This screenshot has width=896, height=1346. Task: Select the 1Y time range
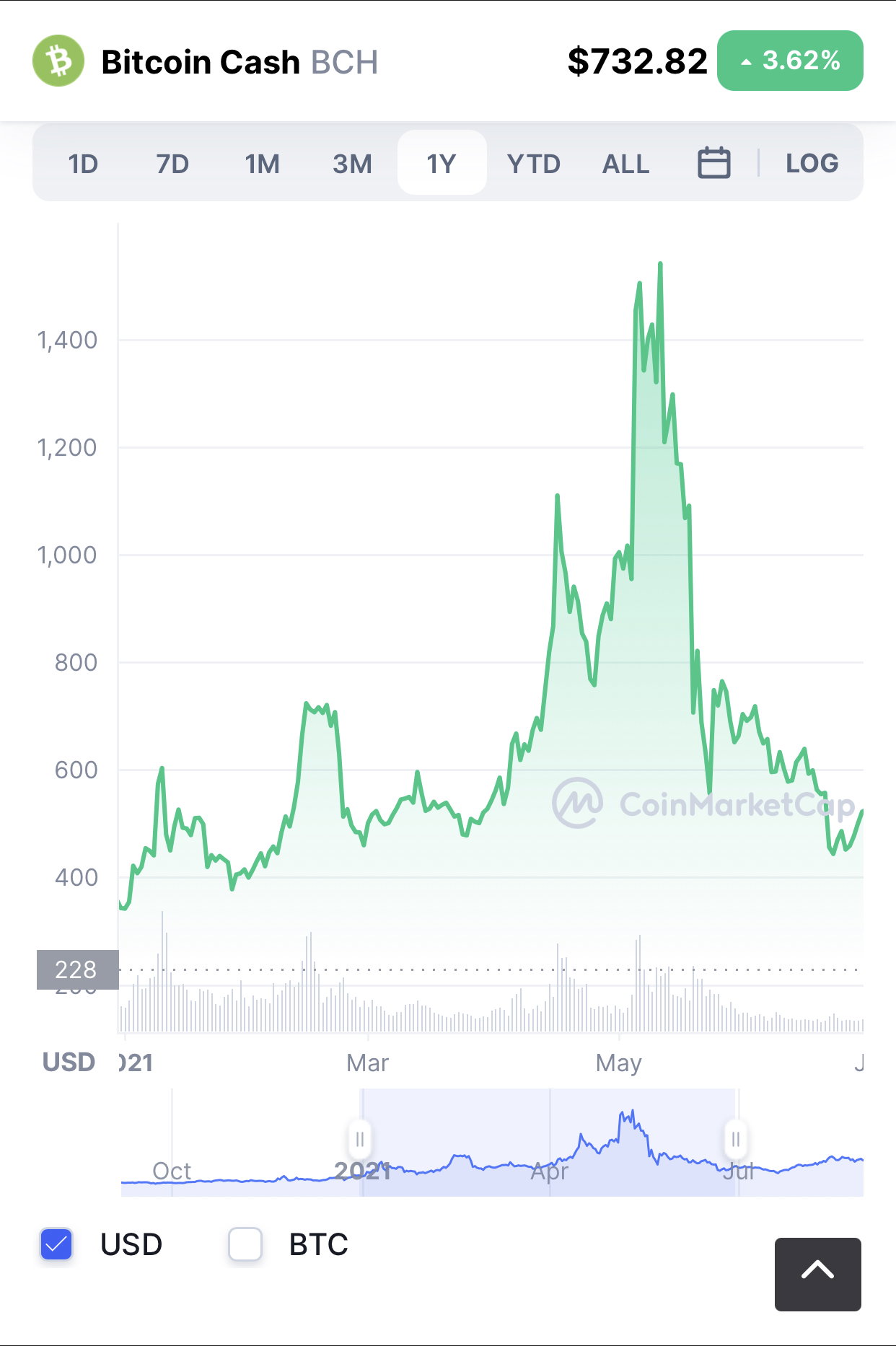pyautogui.click(x=442, y=163)
